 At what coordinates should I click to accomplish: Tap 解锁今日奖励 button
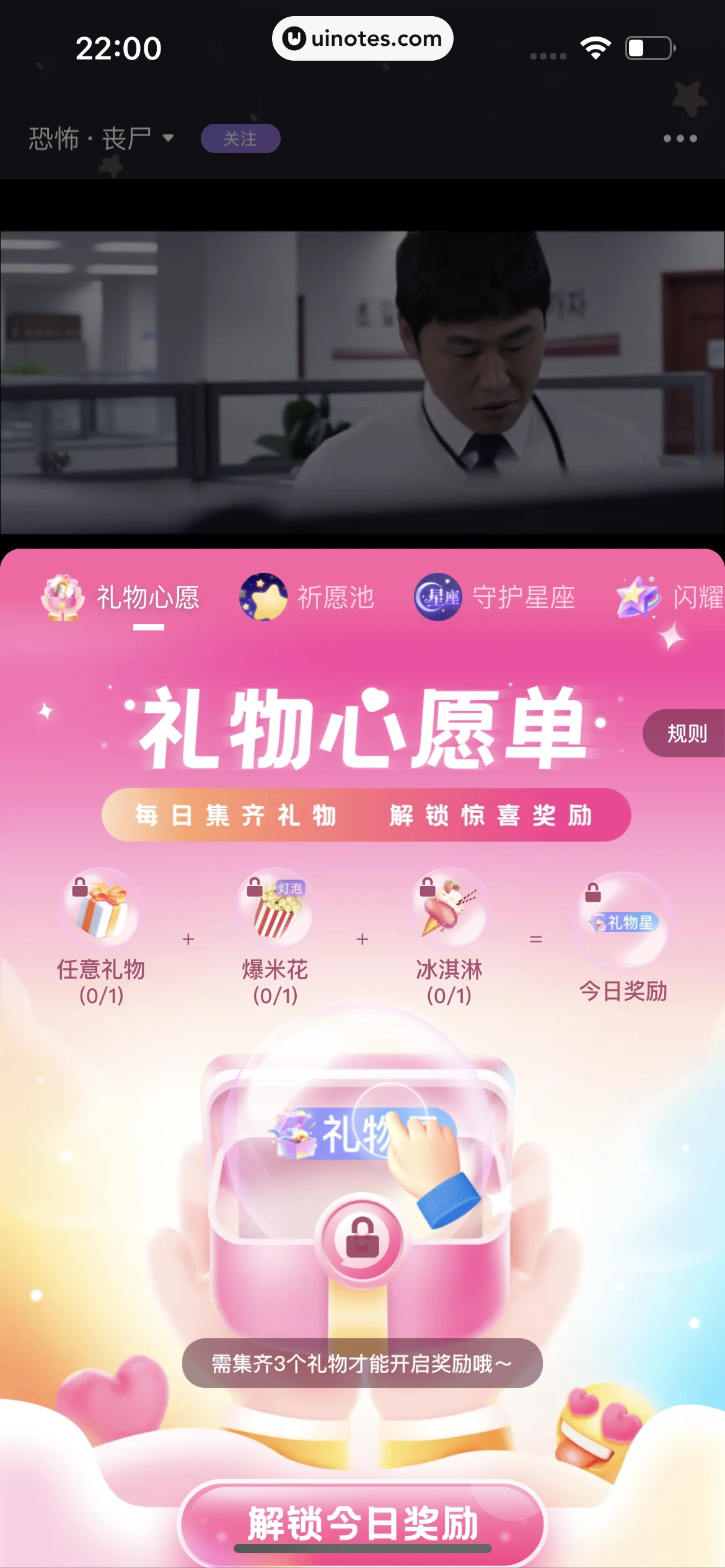362,1523
